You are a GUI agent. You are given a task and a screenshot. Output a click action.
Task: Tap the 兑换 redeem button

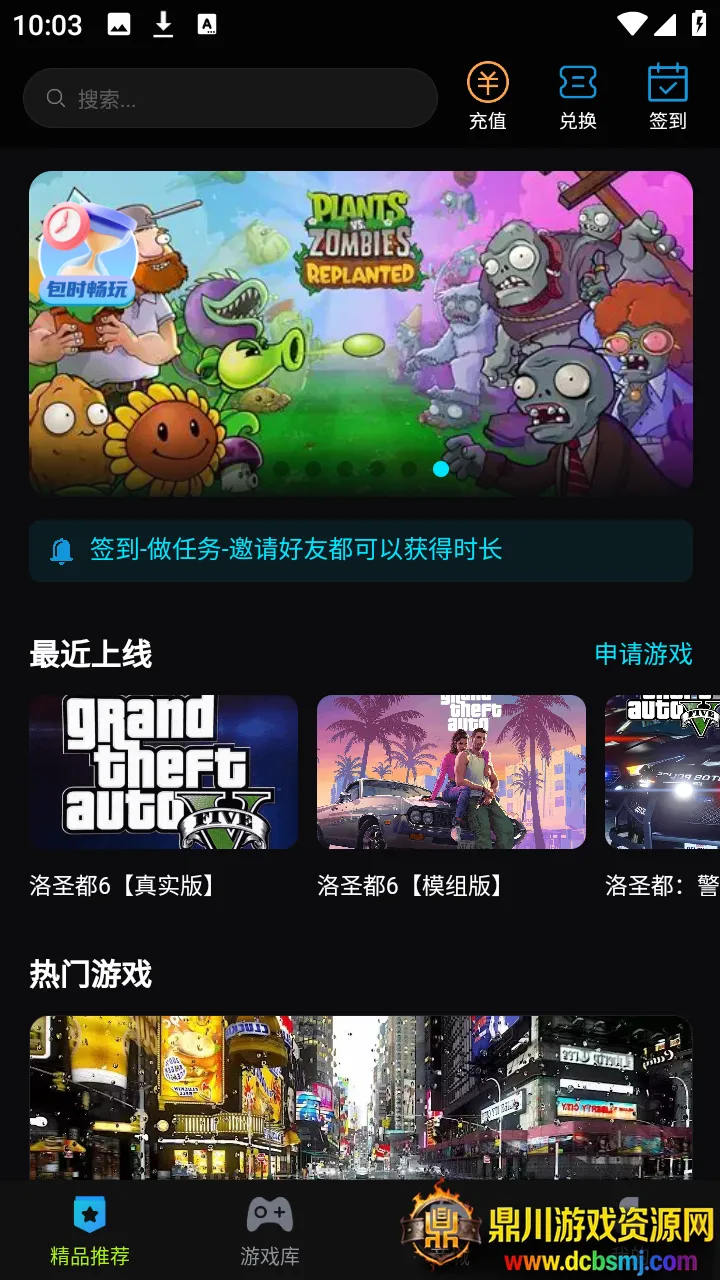coord(578,96)
